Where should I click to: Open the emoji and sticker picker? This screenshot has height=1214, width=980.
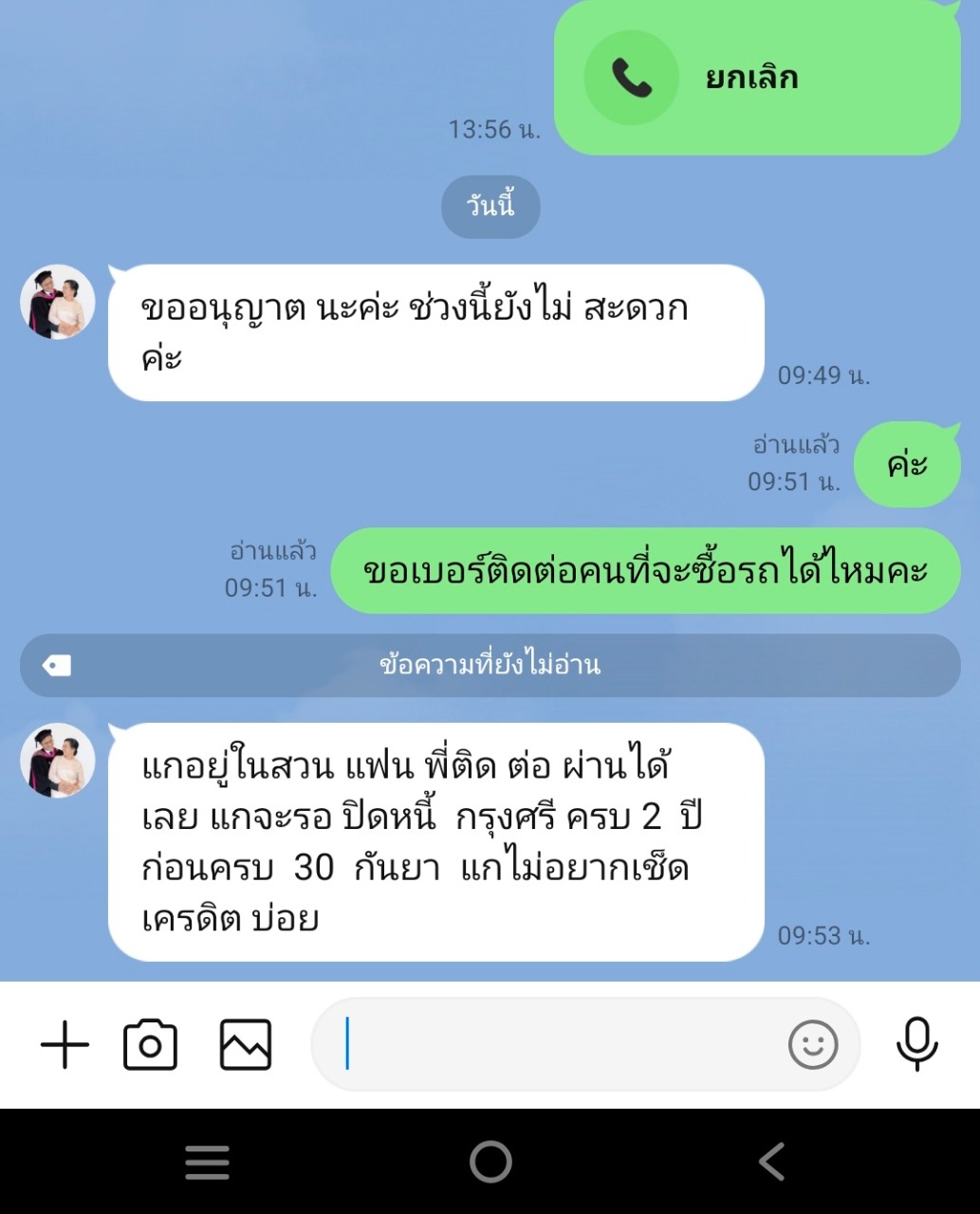coord(813,1044)
